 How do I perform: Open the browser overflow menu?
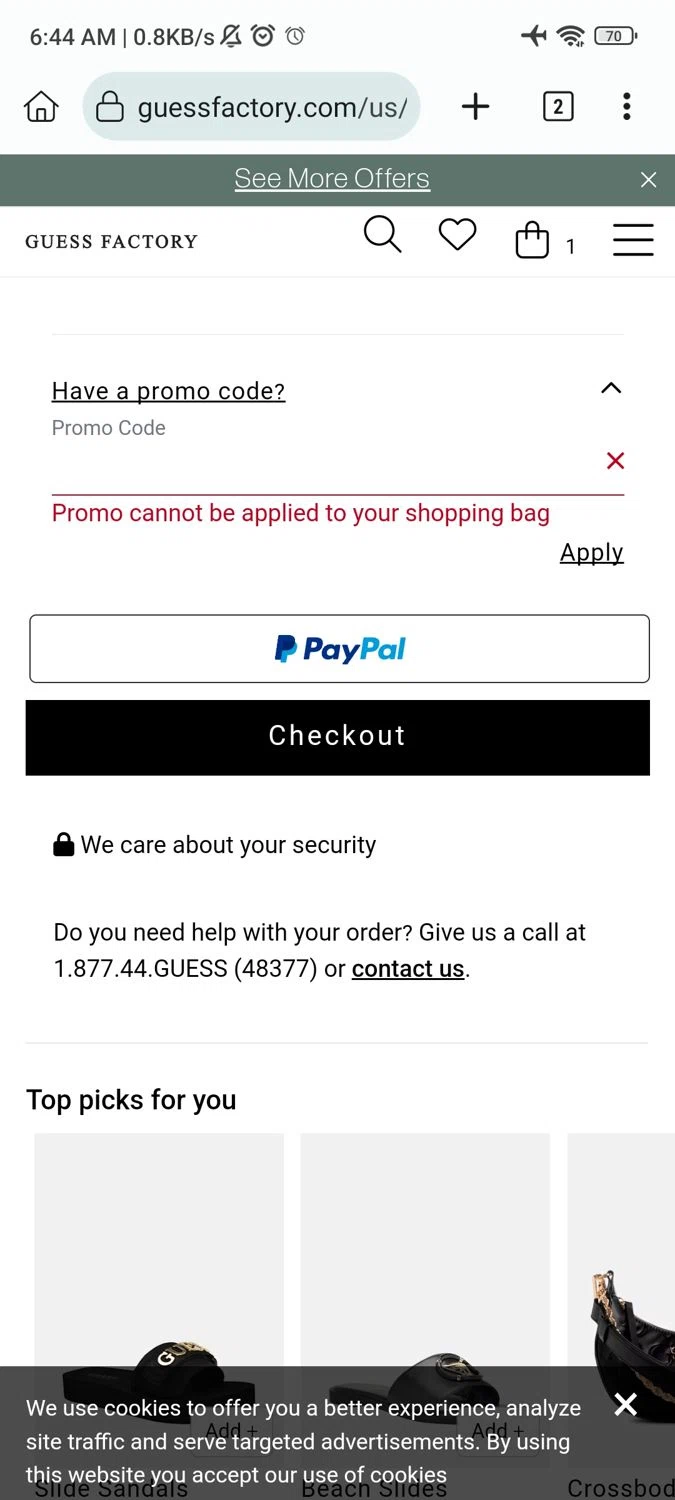pos(626,107)
